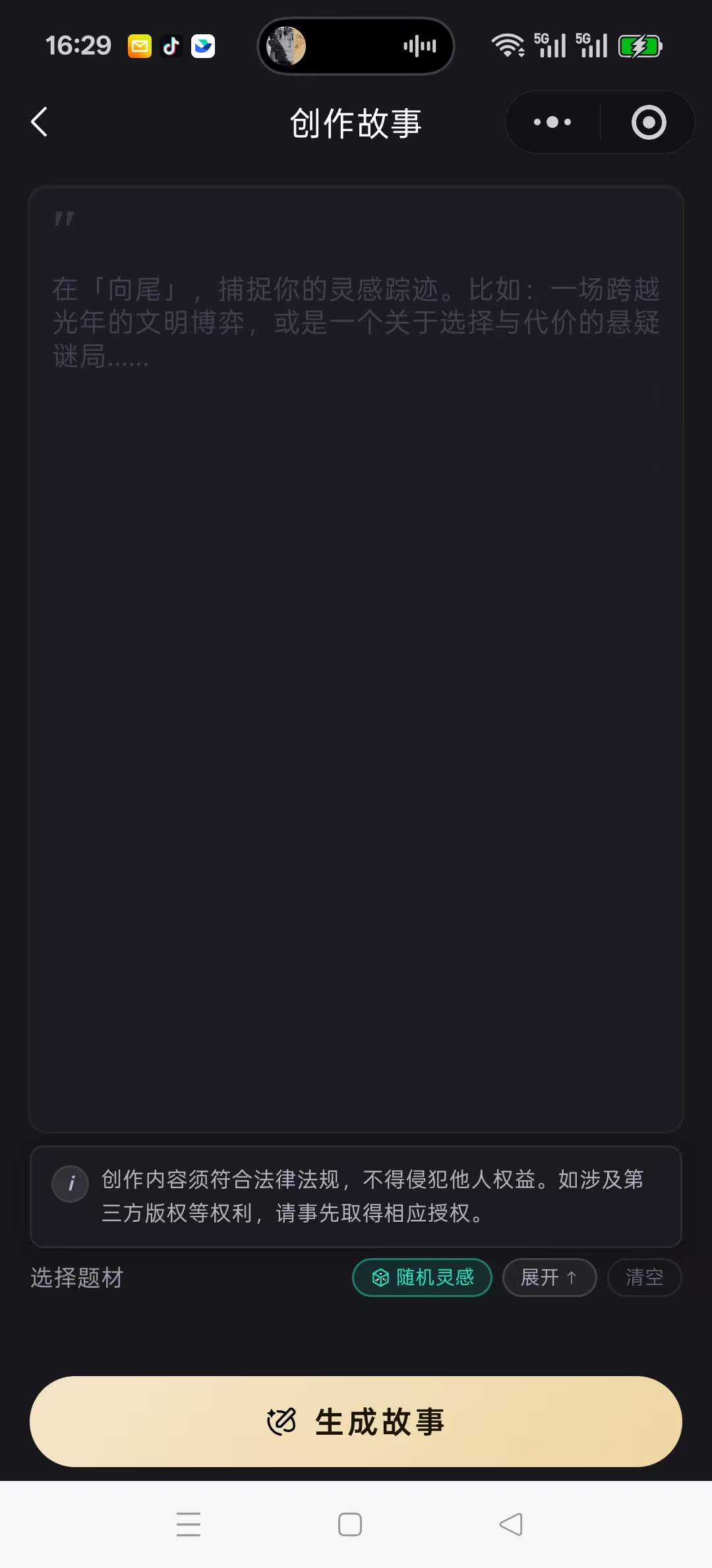Tap 生成故事 to generate the story
The image size is (712, 1568).
point(356,1421)
